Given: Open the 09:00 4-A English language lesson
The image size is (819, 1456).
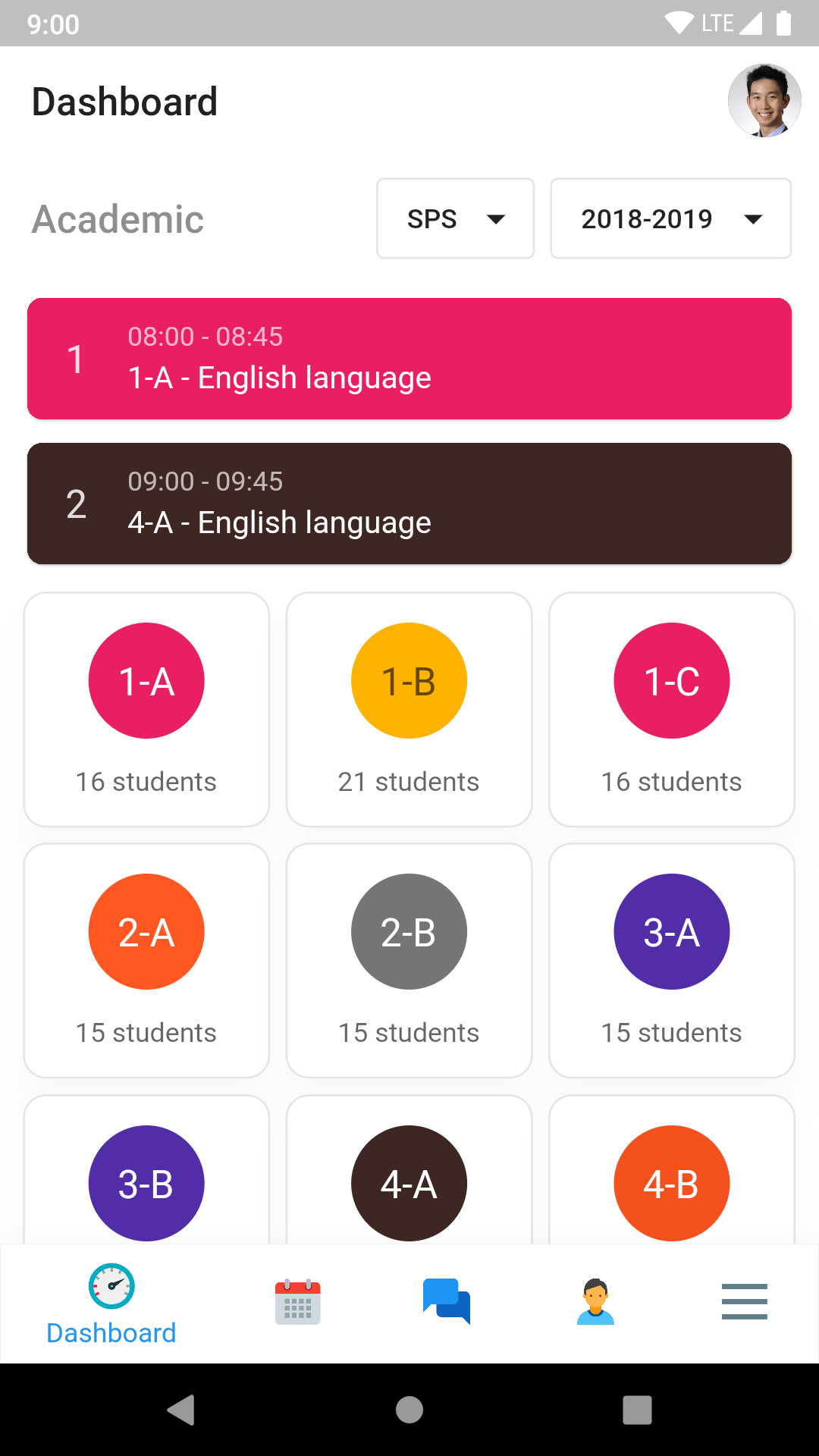Looking at the screenshot, I should tap(409, 504).
